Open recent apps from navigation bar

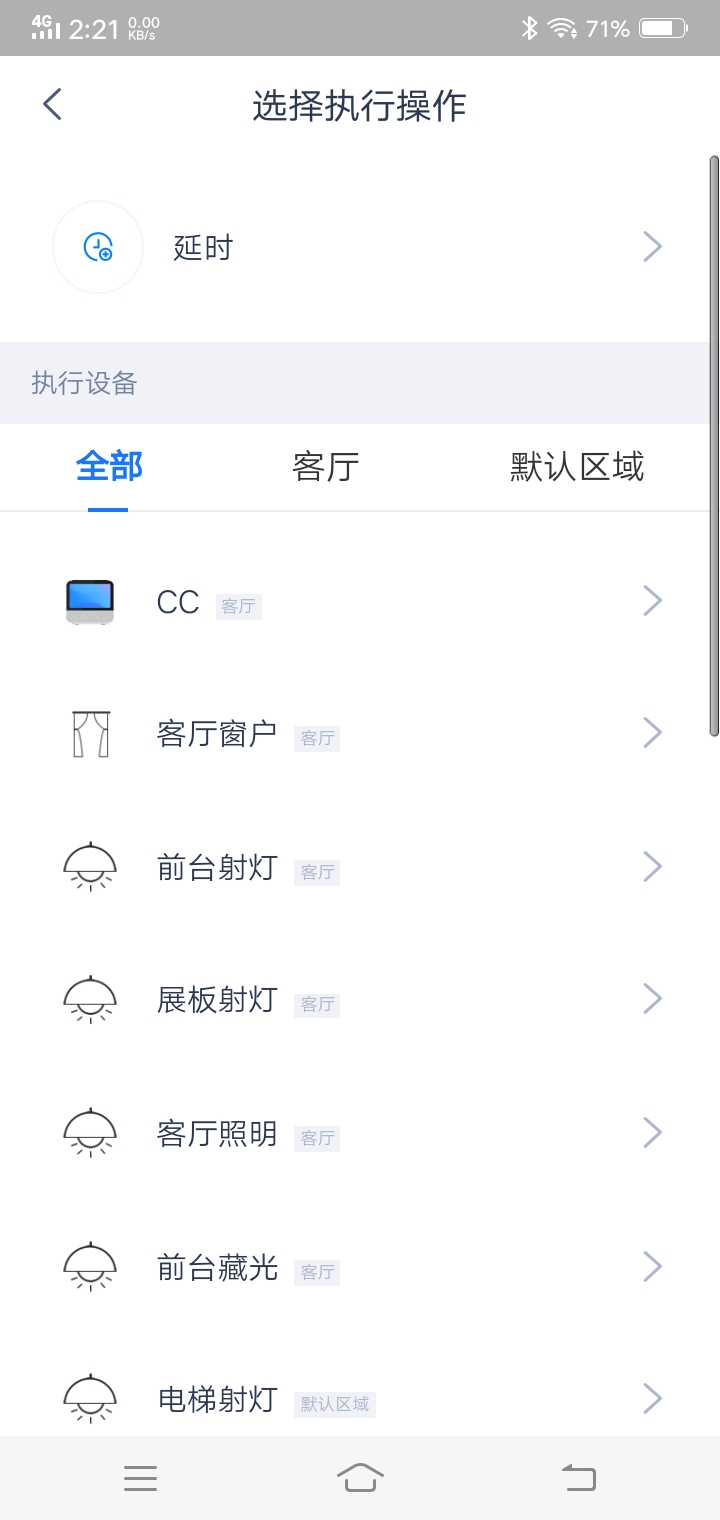[x=140, y=1477]
